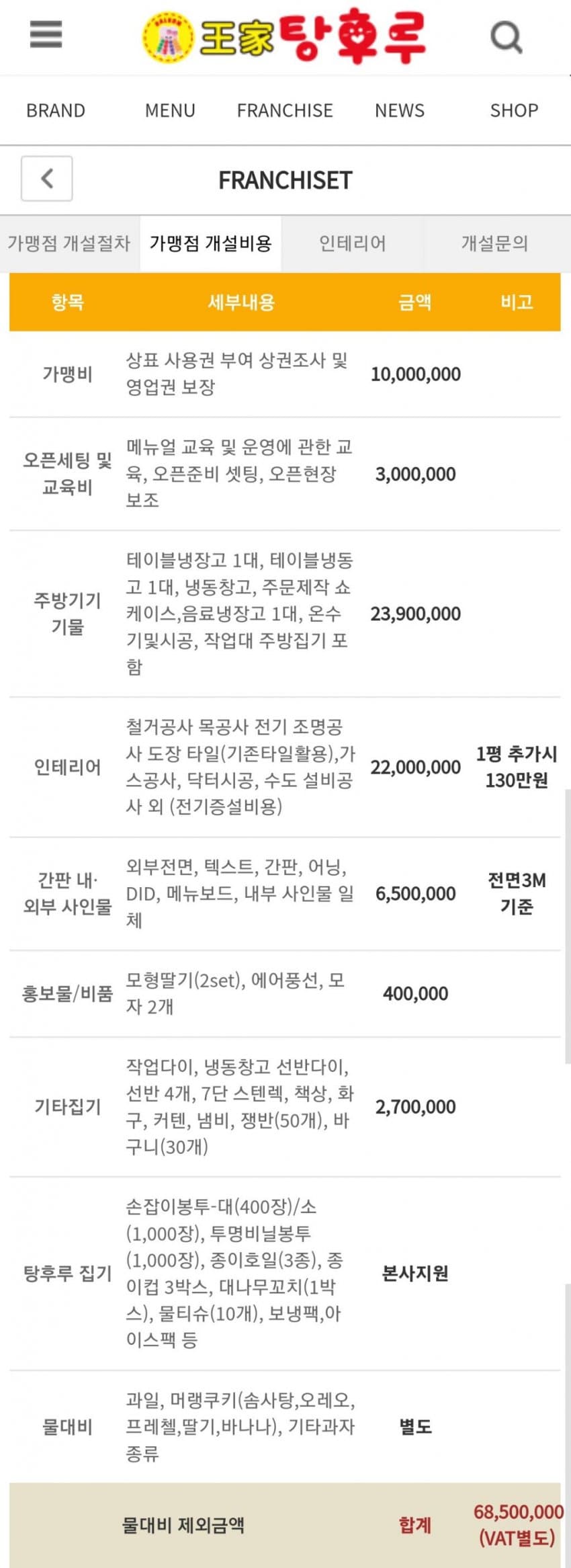Open the FRANCHISE menu
The image size is (571, 1568).
[x=285, y=110]
